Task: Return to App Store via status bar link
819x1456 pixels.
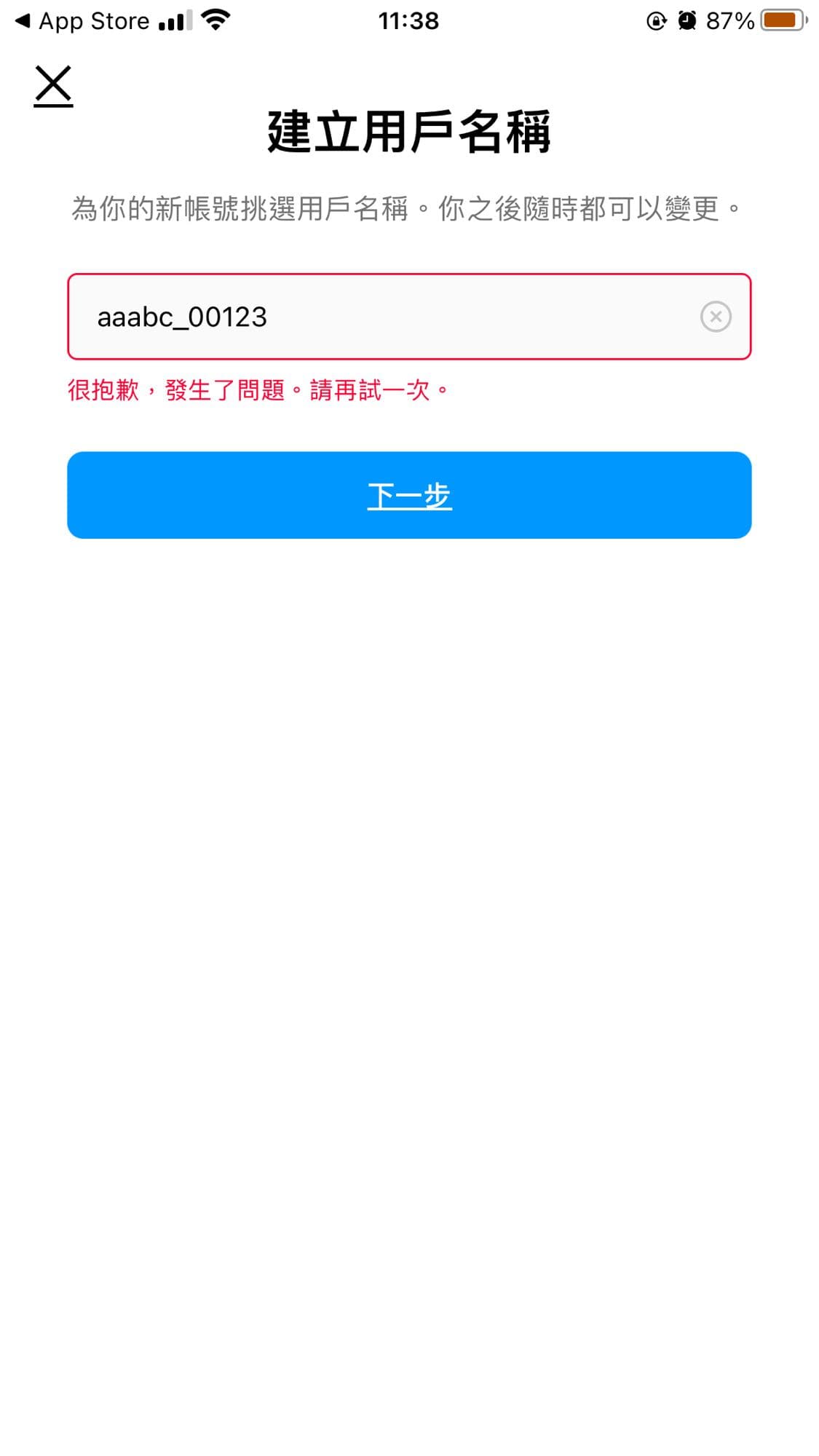Action: pyautogui.click(x=95, y=20)
